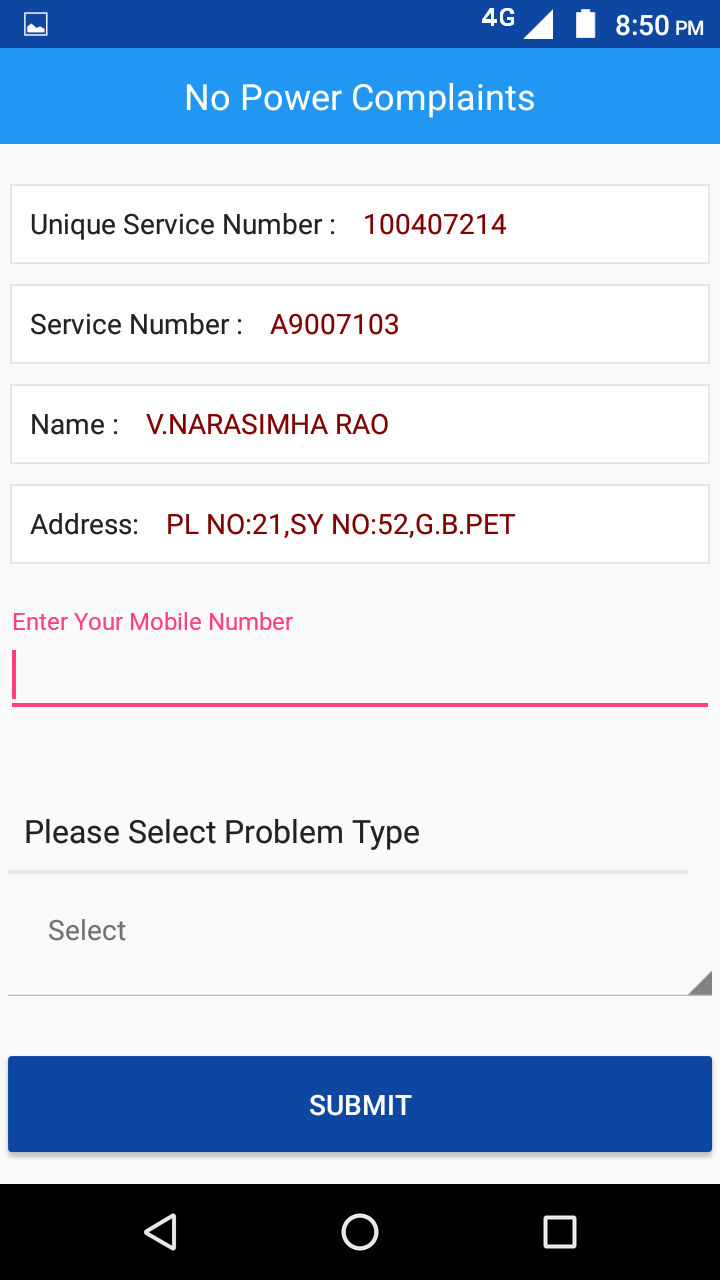Select the Name field showing V.NARASIMHA RAO

point(360,424)
